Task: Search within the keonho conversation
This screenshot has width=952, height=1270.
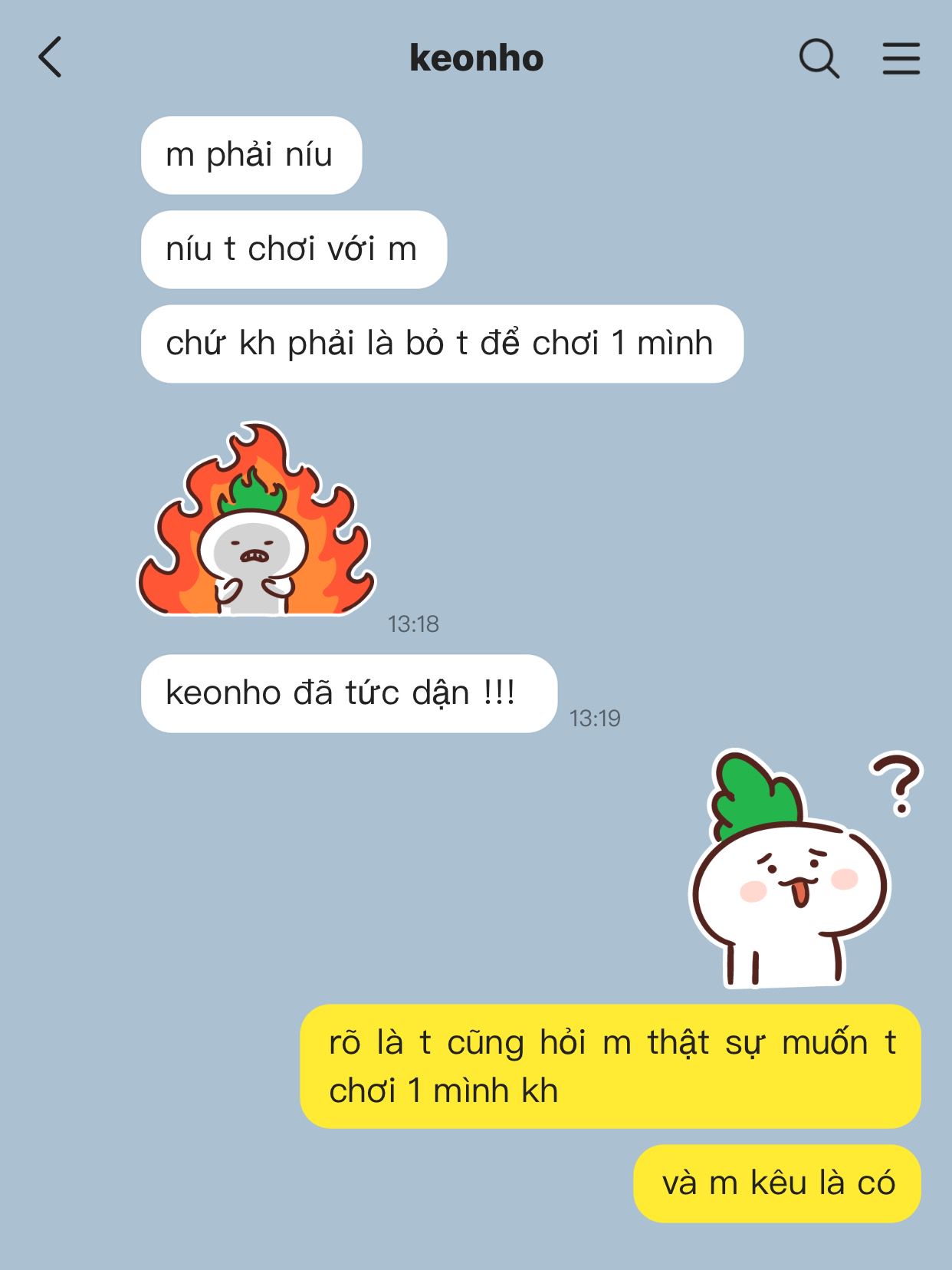Action: click(819, 58)
